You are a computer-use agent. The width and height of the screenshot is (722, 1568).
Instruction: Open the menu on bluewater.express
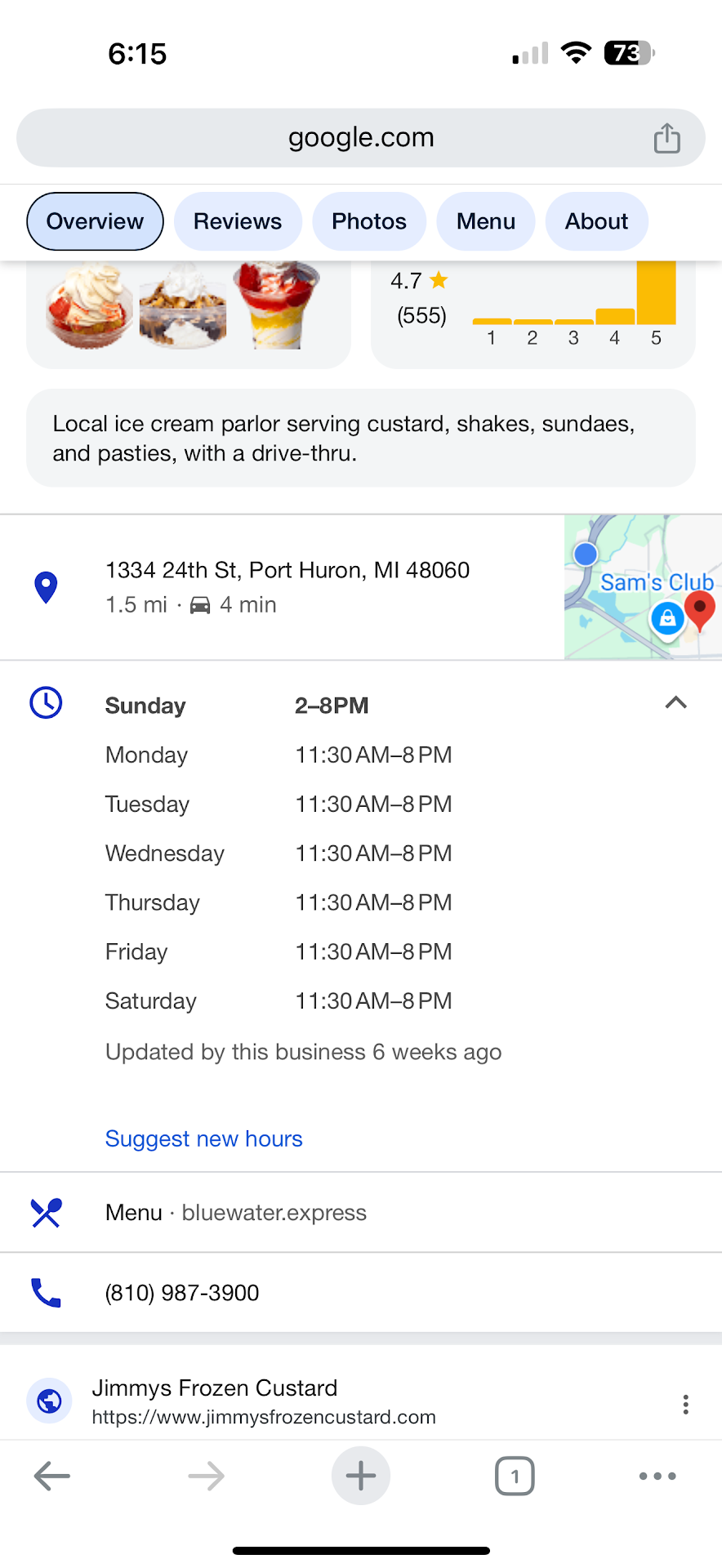(235, 1213)
